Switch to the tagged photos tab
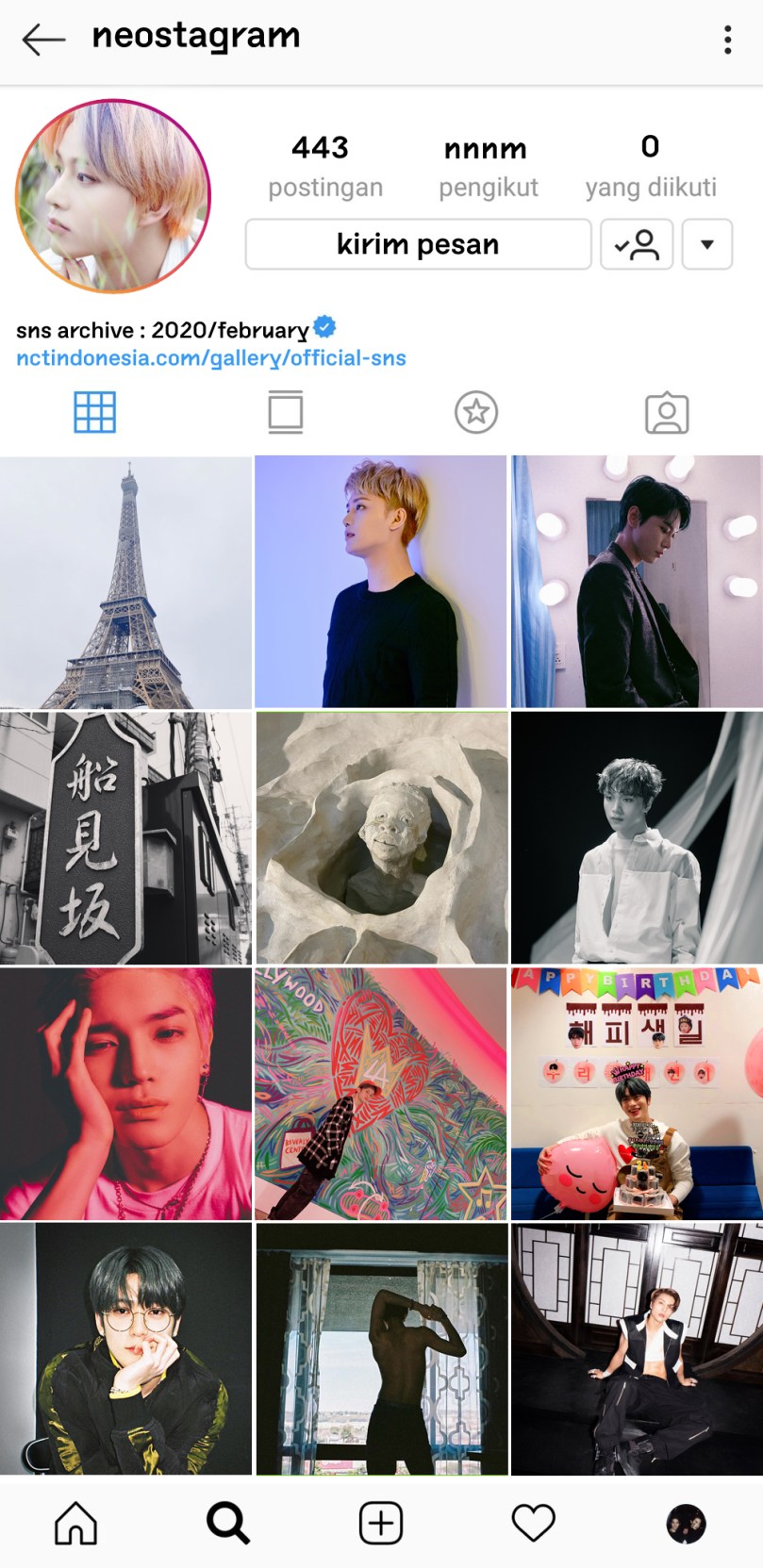This screenshot has height=1568, width=763. [x=667, y=412]
